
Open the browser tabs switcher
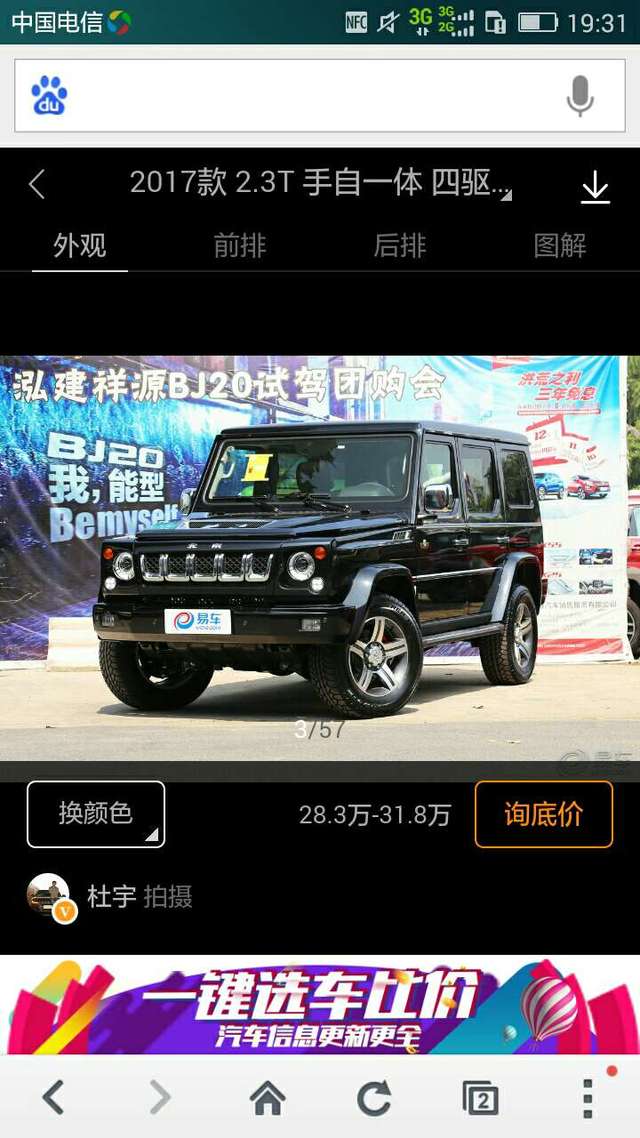(481, 1098)
